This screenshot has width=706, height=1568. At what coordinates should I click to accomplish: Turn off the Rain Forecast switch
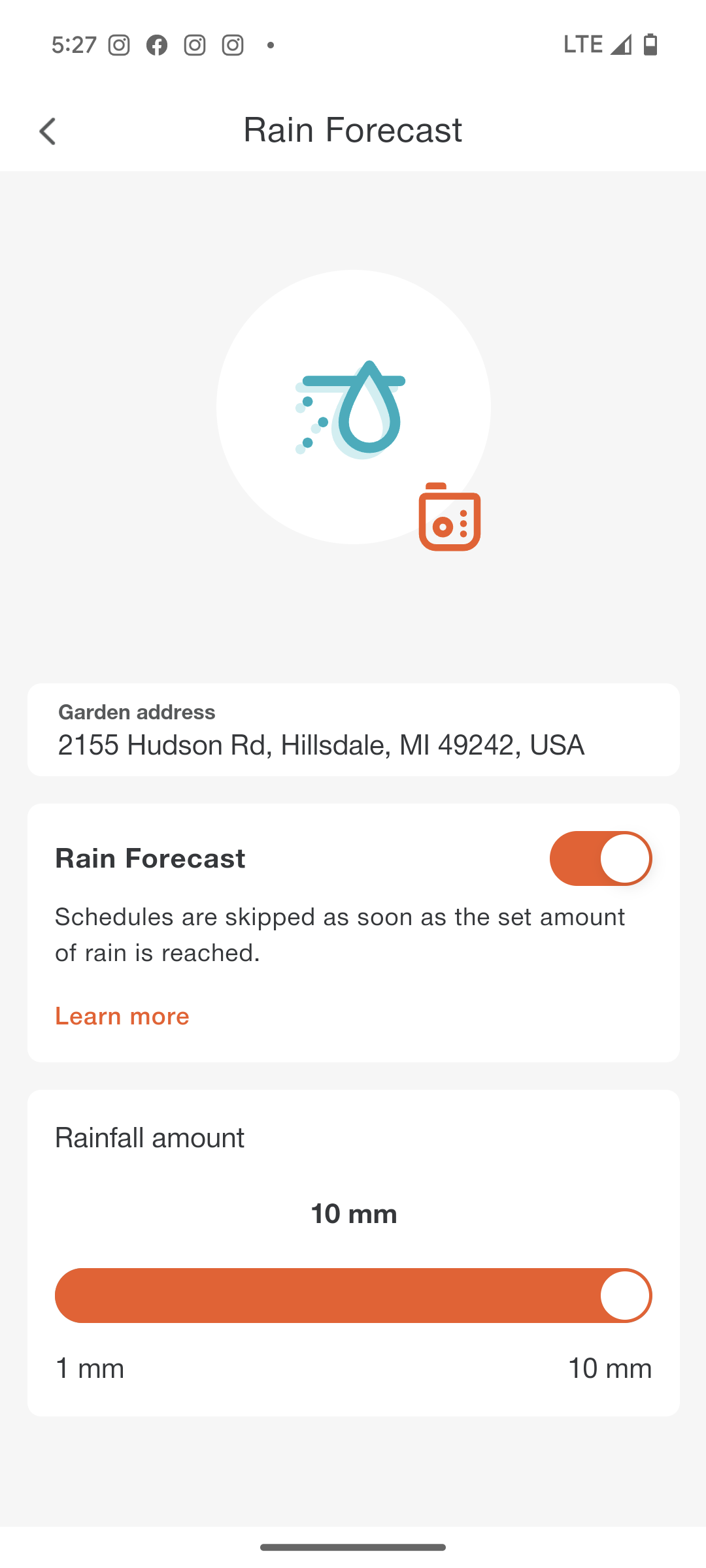600,858
